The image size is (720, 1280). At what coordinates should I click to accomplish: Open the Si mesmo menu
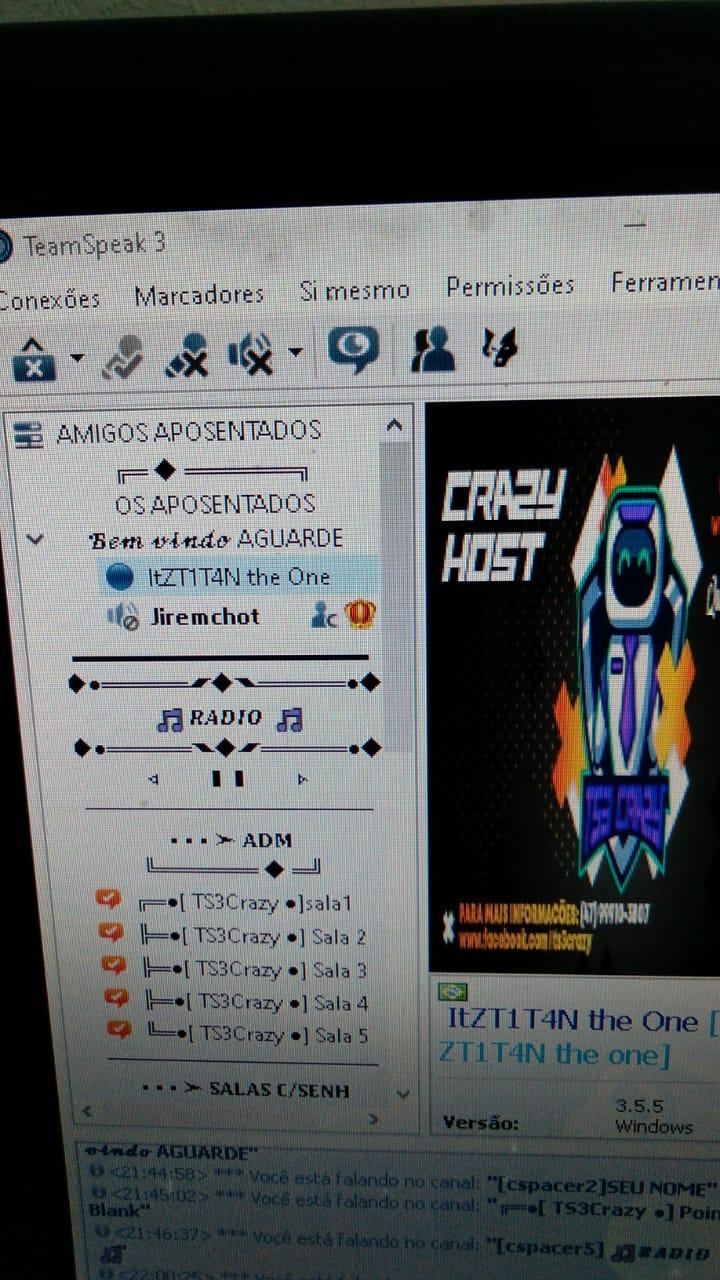(355, 291)
